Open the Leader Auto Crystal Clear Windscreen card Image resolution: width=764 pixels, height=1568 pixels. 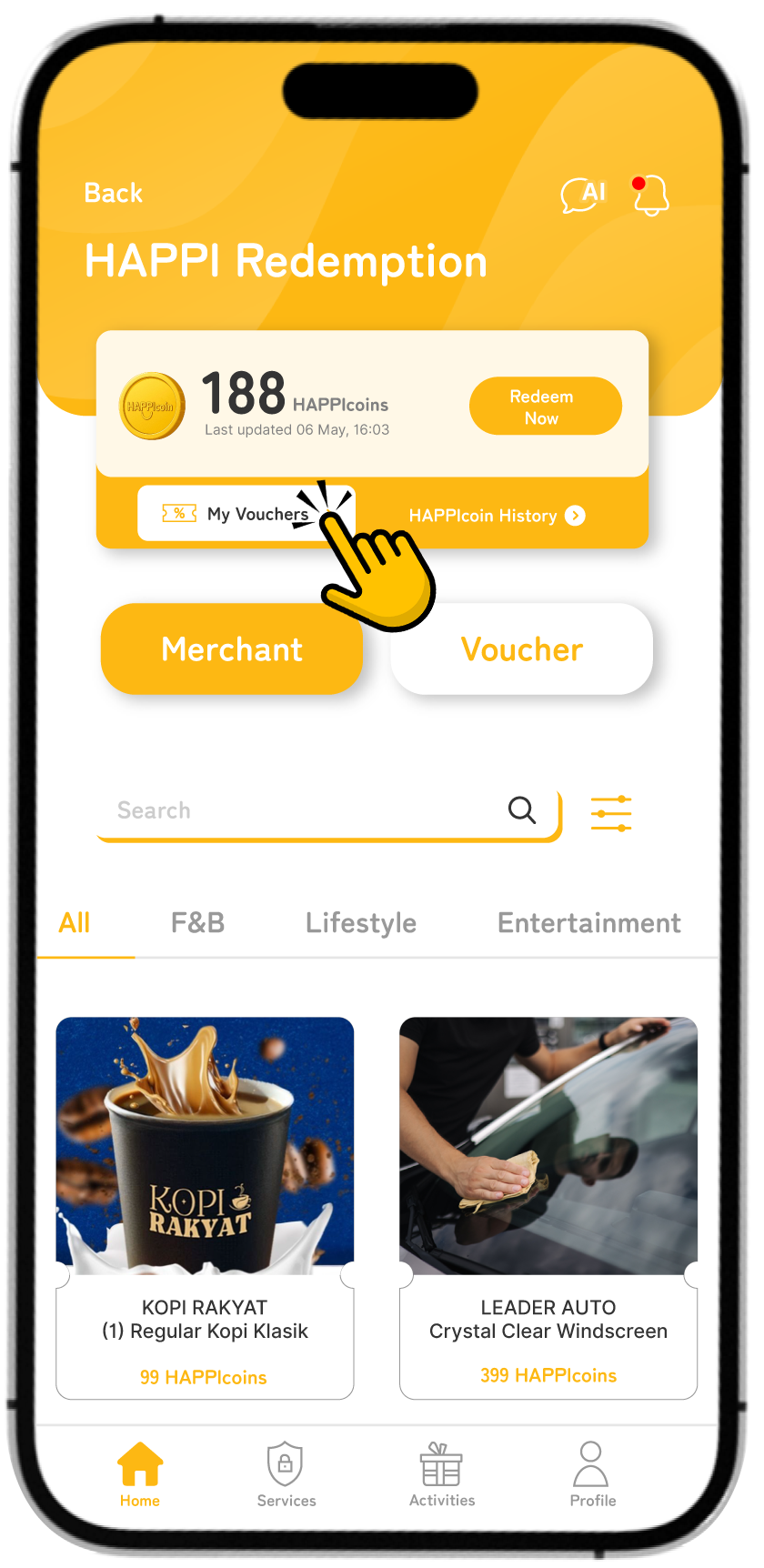548,1208
